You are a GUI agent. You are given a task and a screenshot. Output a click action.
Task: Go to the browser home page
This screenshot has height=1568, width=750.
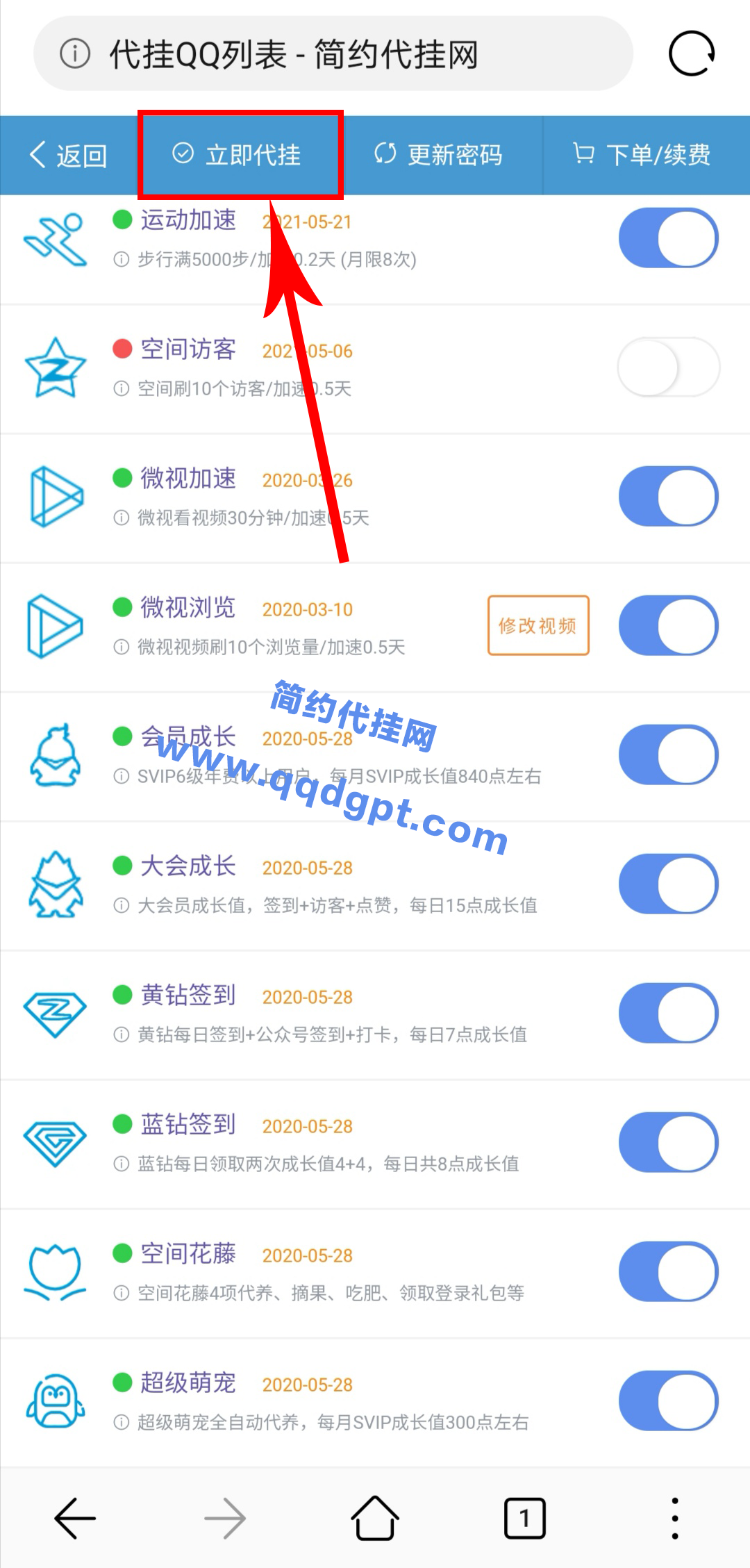375,1518
